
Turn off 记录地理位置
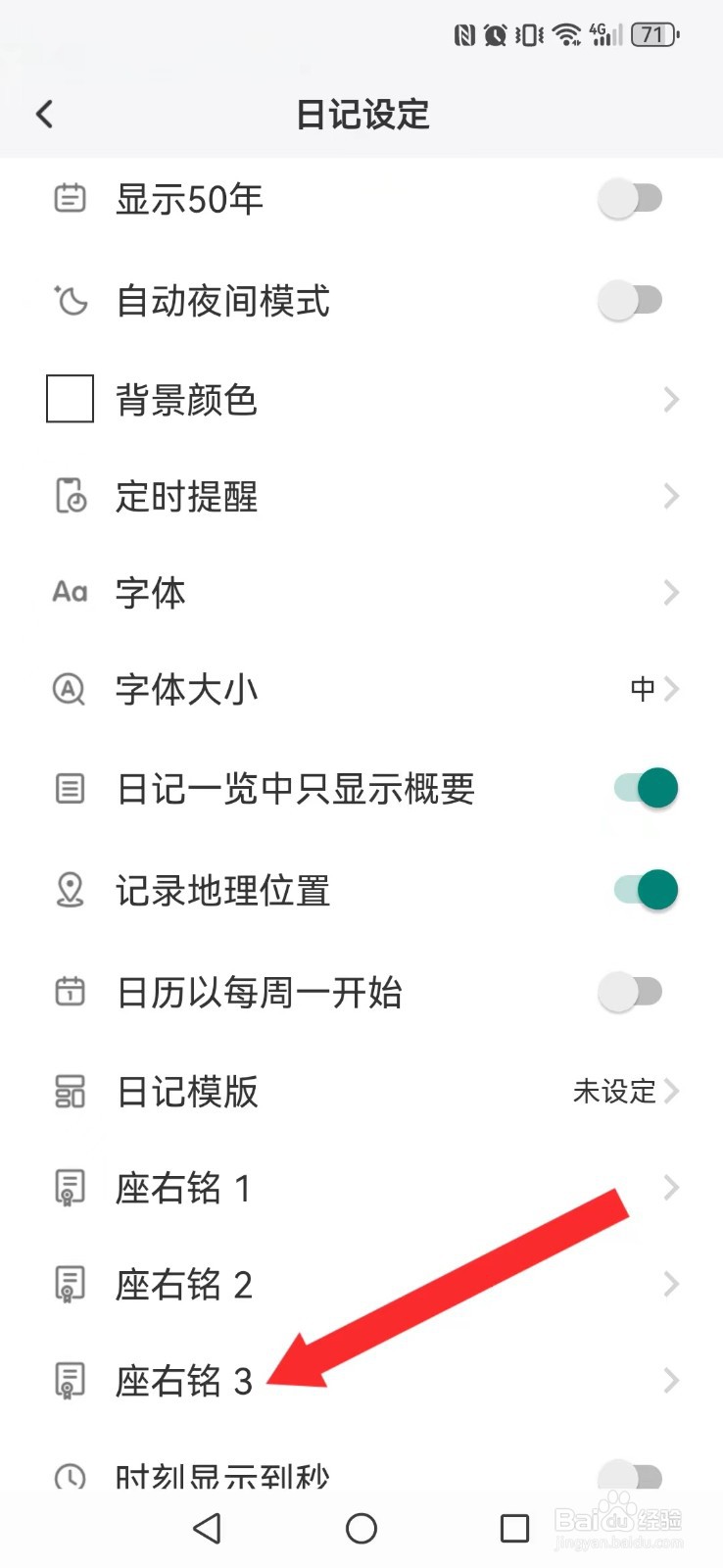coord(646,890)
